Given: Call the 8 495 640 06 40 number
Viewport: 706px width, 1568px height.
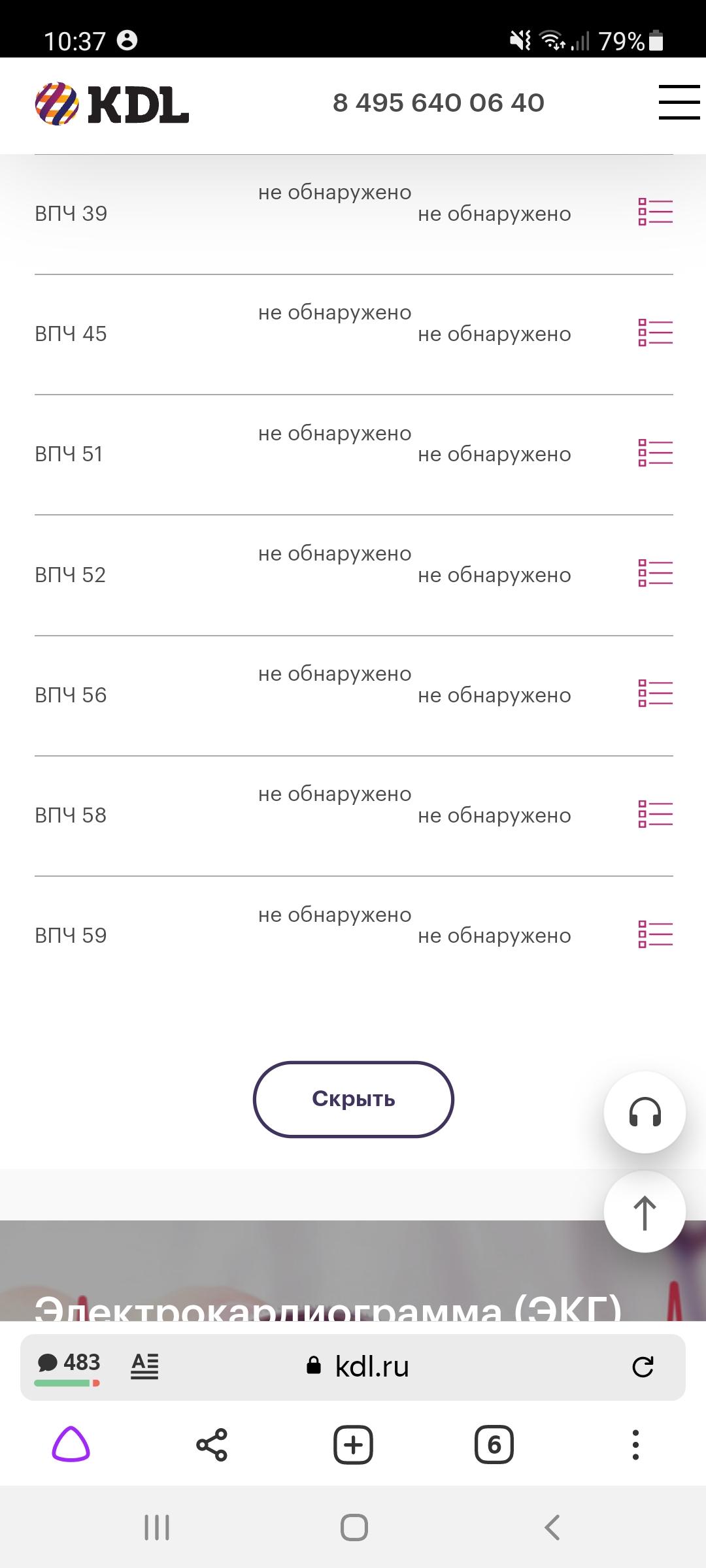Looking at the screenshot, I should tap(438, 103).
